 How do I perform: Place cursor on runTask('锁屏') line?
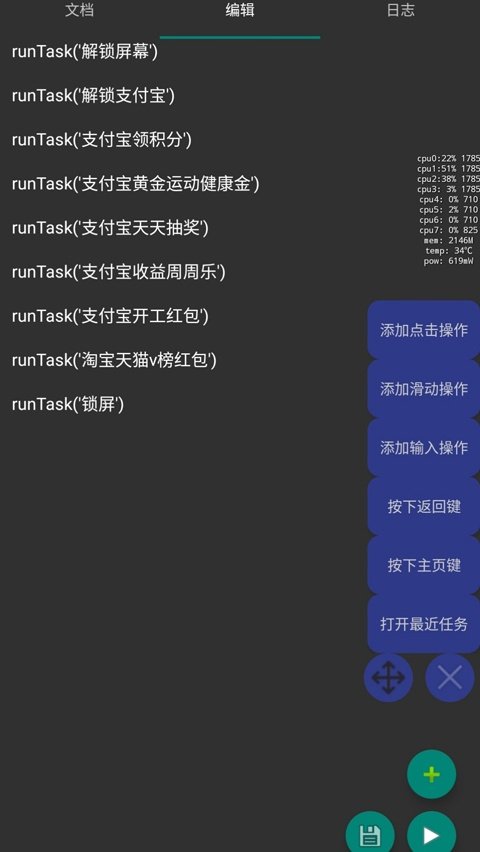(68, 404)
